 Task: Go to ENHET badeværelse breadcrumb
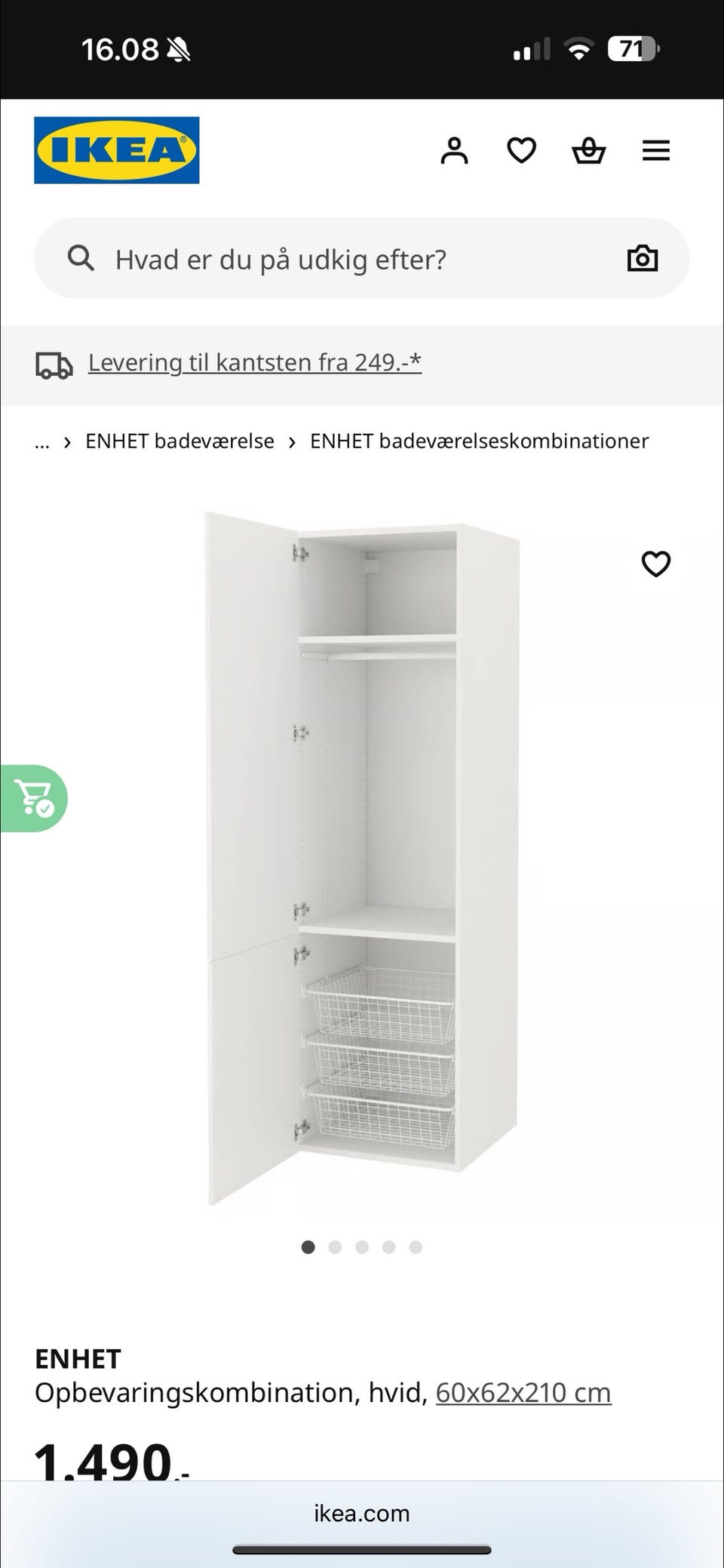(x=179, y=441)
